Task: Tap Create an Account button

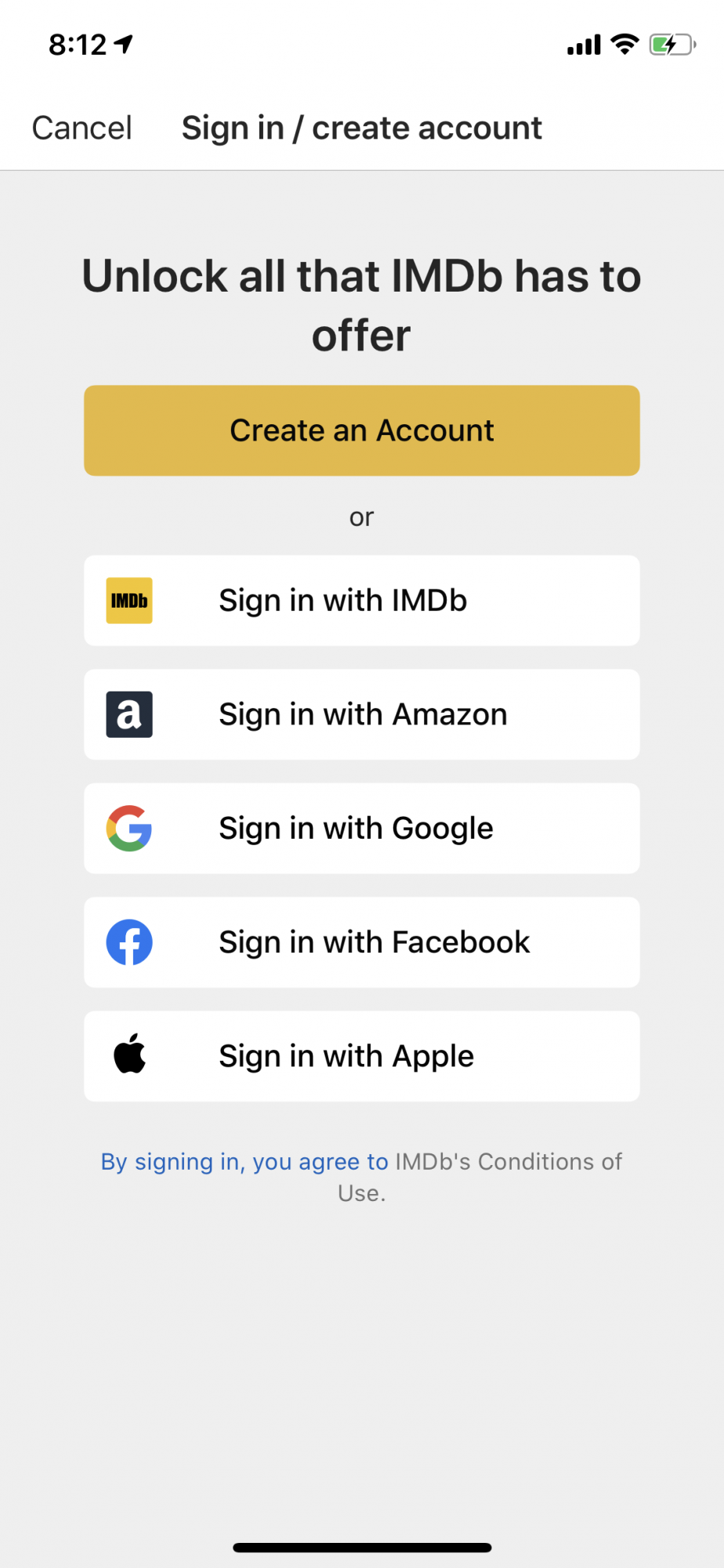Action: [361, 430]
